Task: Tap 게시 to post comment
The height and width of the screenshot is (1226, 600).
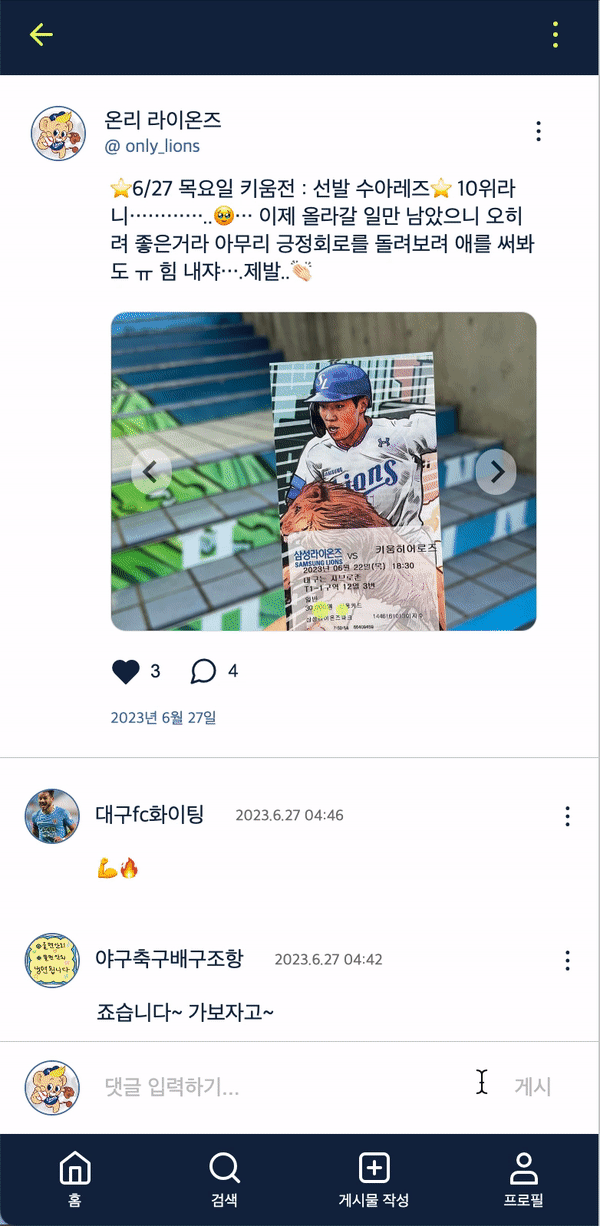Action: tap(533, 1086)
